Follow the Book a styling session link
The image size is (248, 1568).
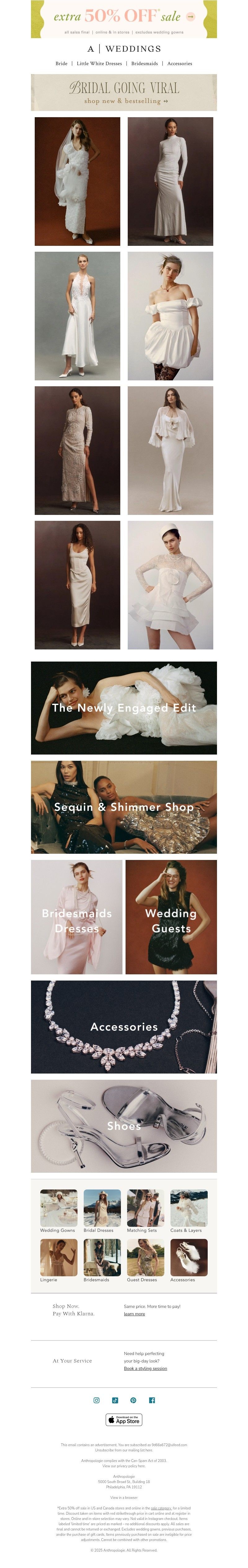(145, 1368)
